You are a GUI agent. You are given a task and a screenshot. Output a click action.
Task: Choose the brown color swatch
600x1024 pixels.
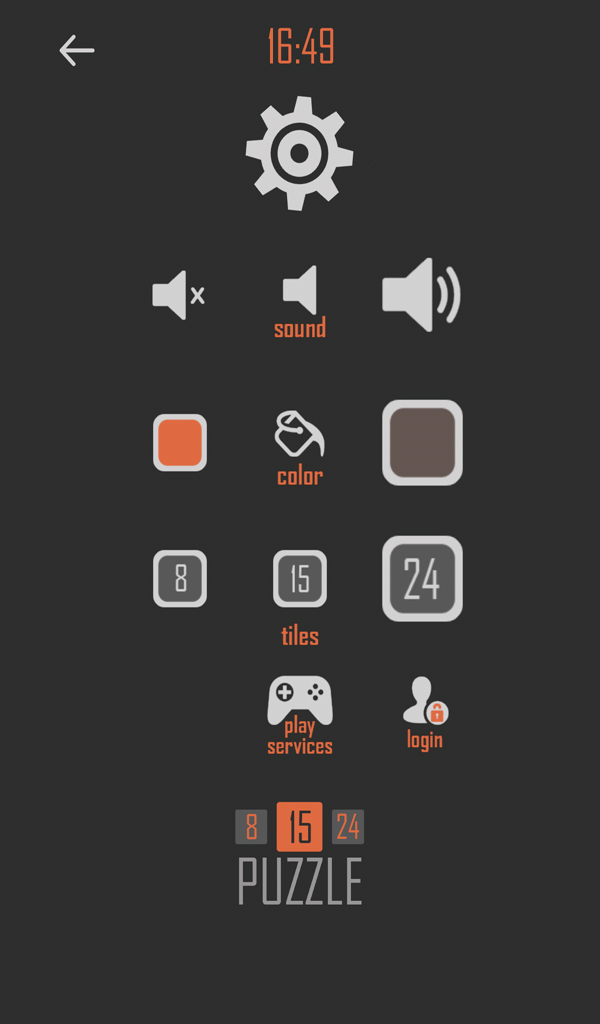(422, 442)
